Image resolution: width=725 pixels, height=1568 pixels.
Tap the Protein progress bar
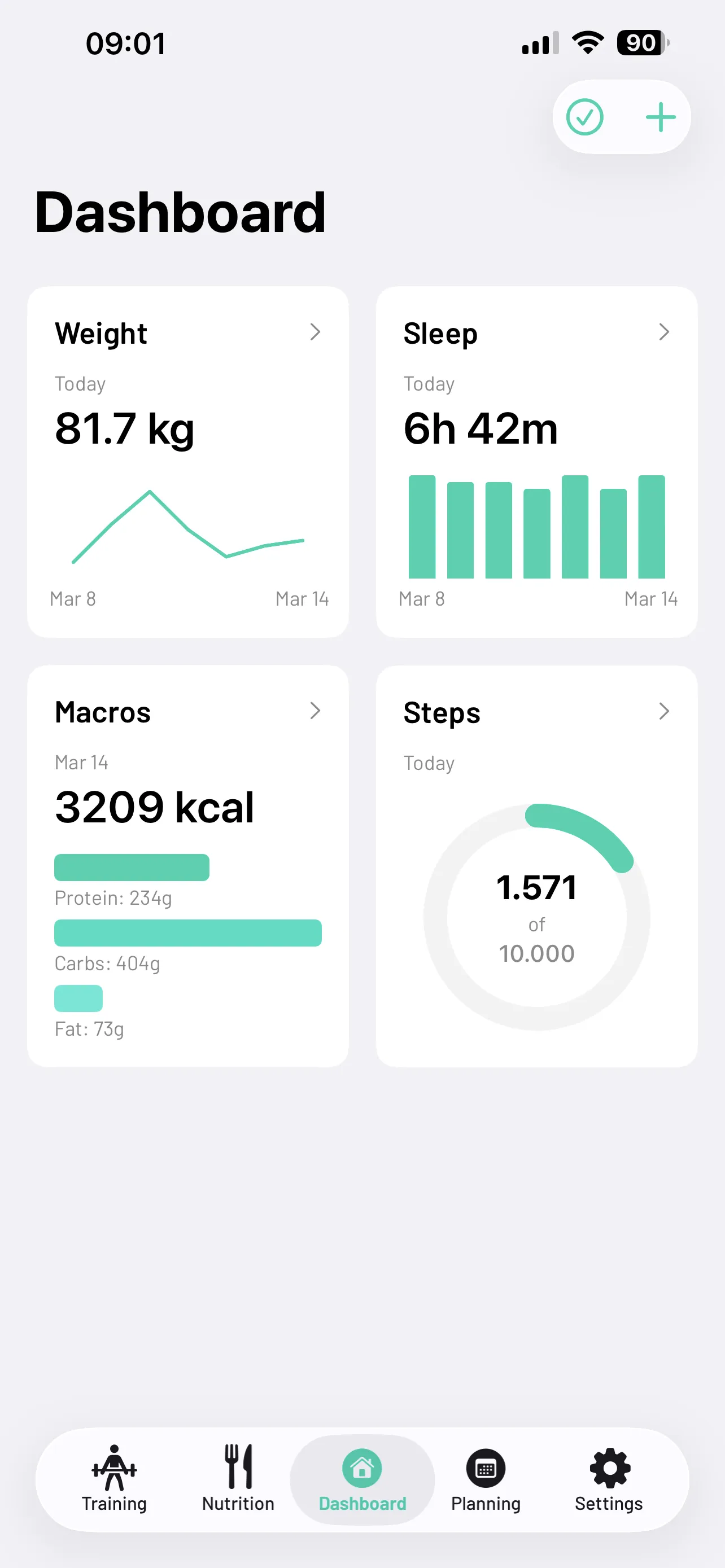[x=132, y=867]
